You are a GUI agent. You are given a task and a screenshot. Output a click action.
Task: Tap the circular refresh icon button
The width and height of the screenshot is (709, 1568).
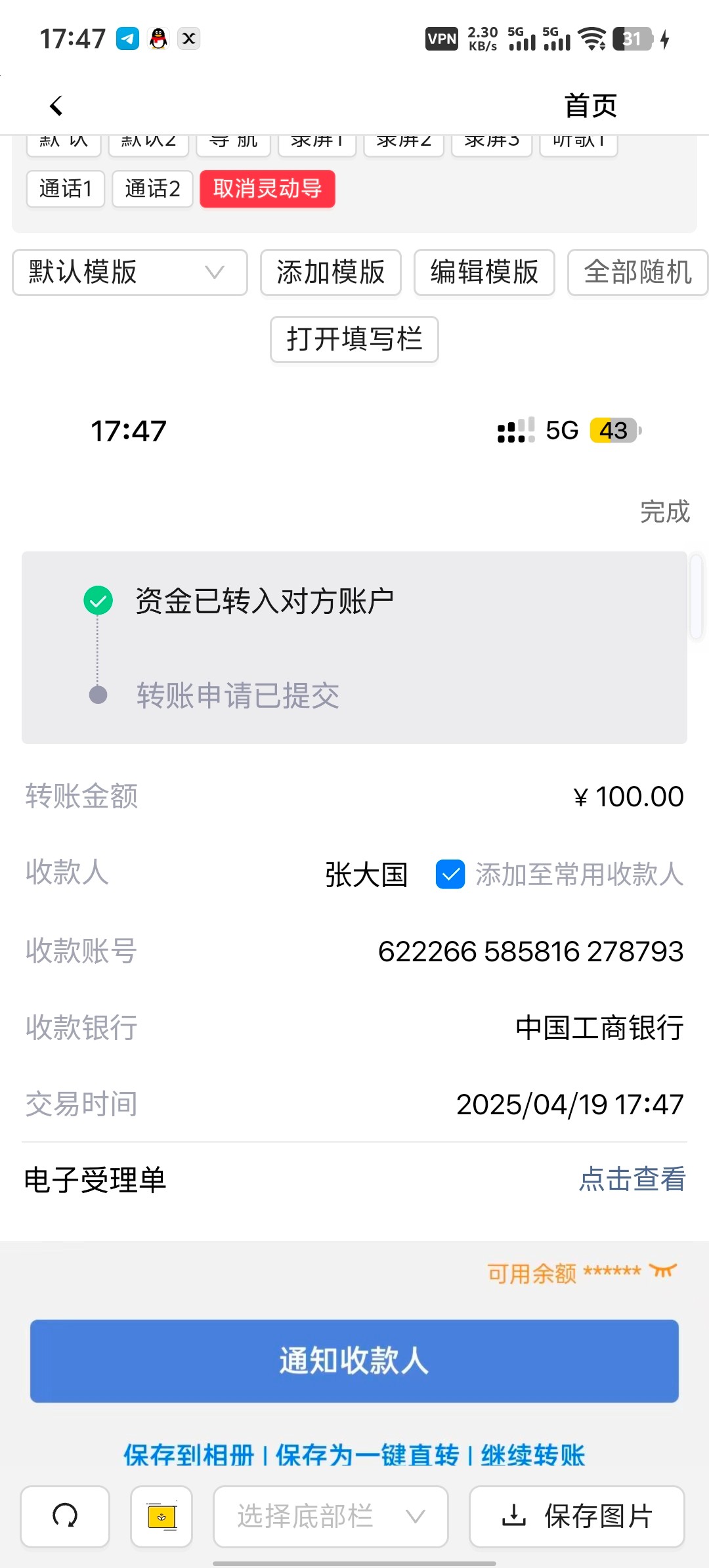click(x=65, y=1516)
